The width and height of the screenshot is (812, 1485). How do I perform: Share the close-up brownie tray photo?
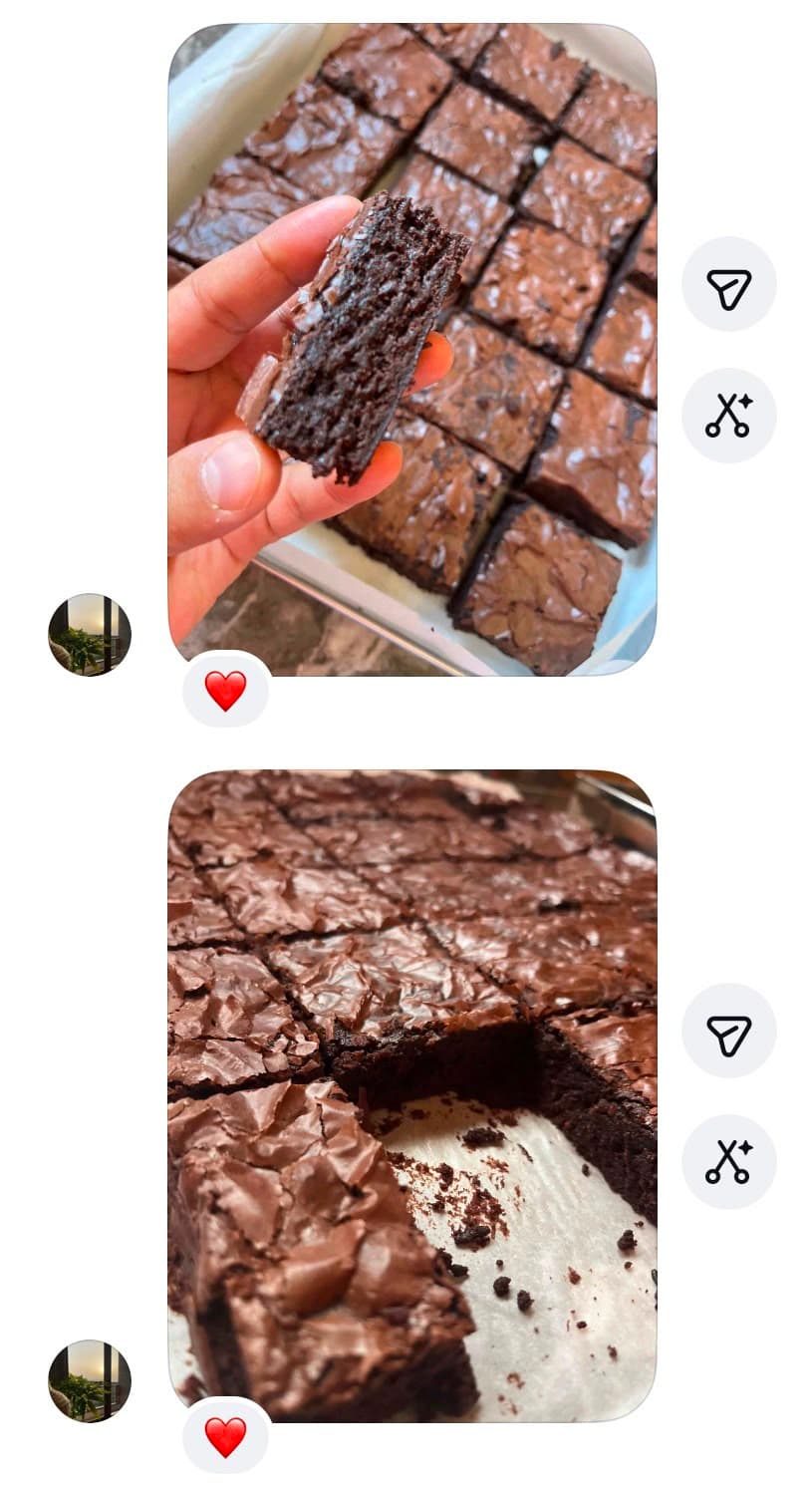[728, 1031]
